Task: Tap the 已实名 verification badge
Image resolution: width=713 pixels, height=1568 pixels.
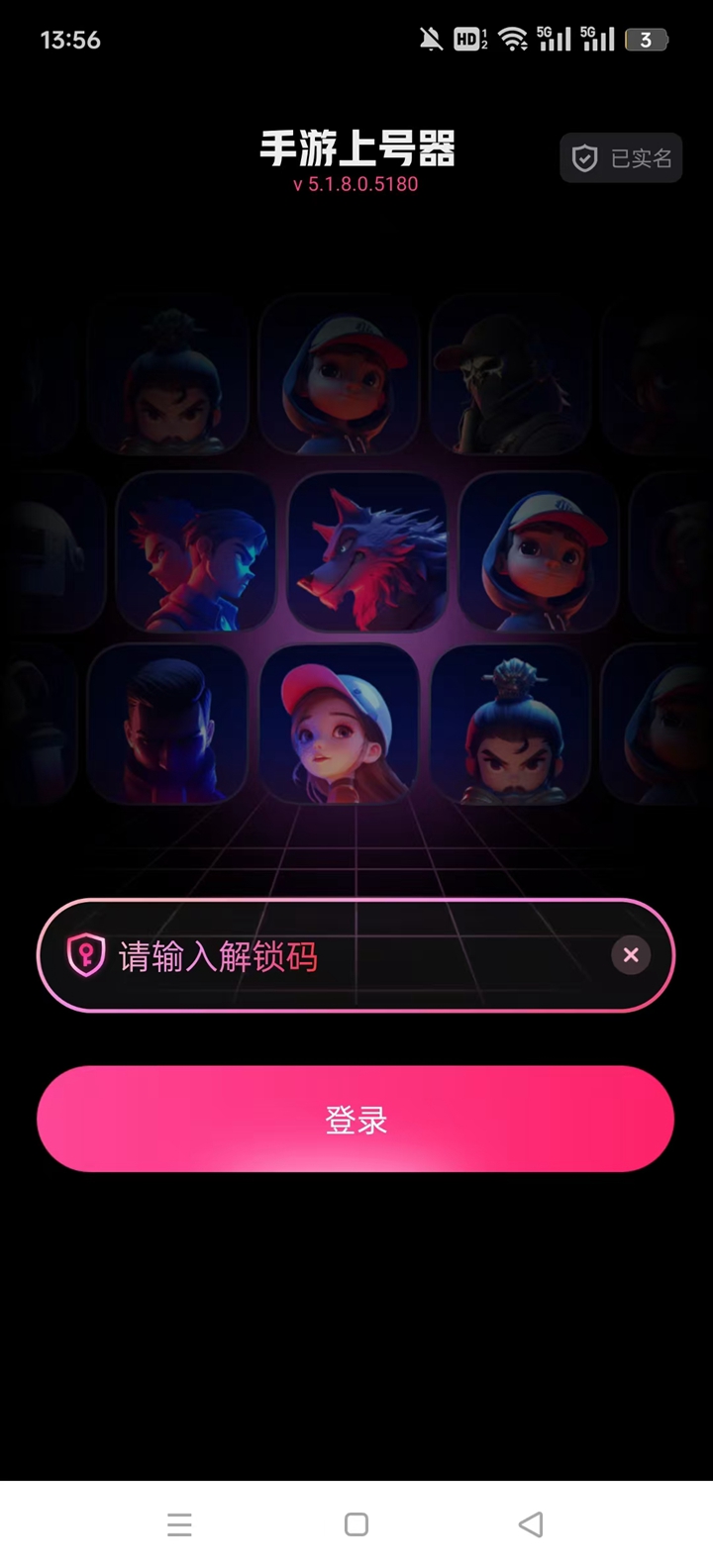Action: tap(621, 158)
